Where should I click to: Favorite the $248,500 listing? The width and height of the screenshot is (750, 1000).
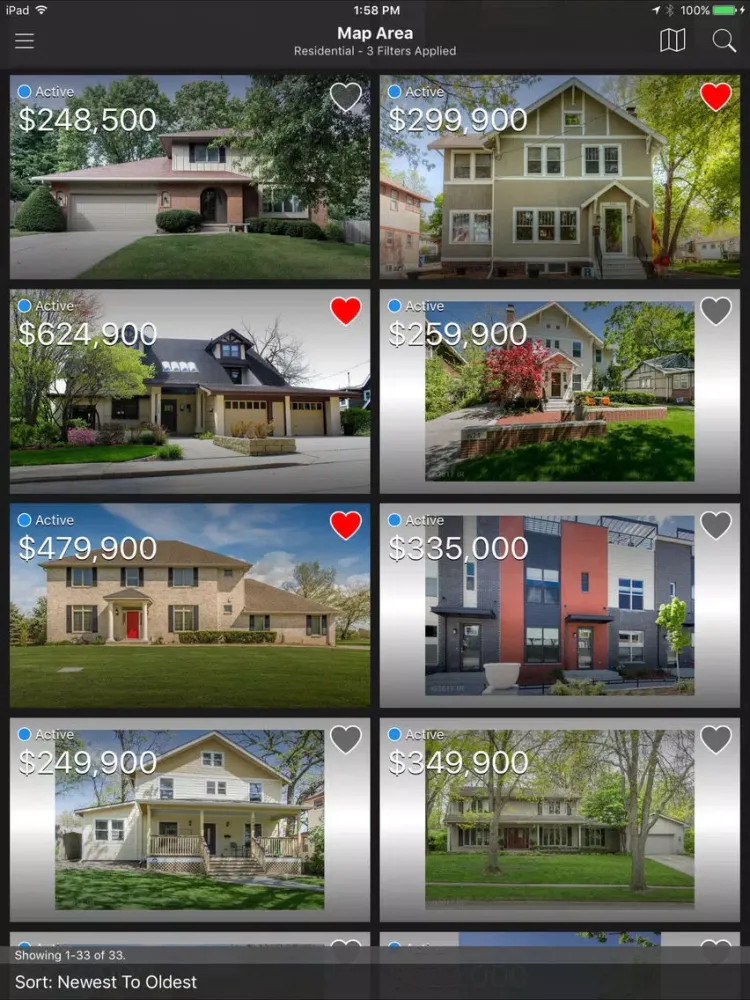tap(345, 97)
